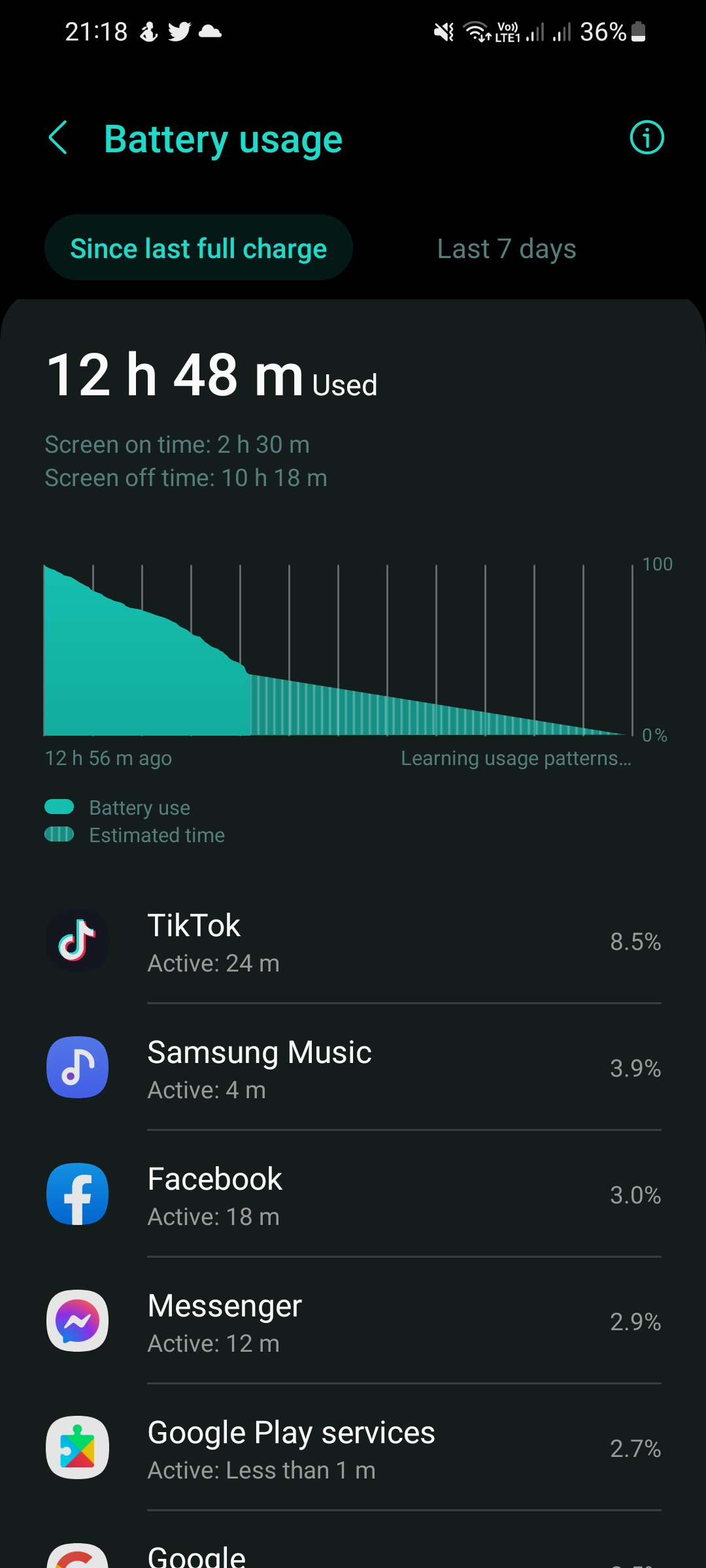Tap the Google Play services puzzle icon
This screenshot has height=1568, width=706.
click(77, 1448)
